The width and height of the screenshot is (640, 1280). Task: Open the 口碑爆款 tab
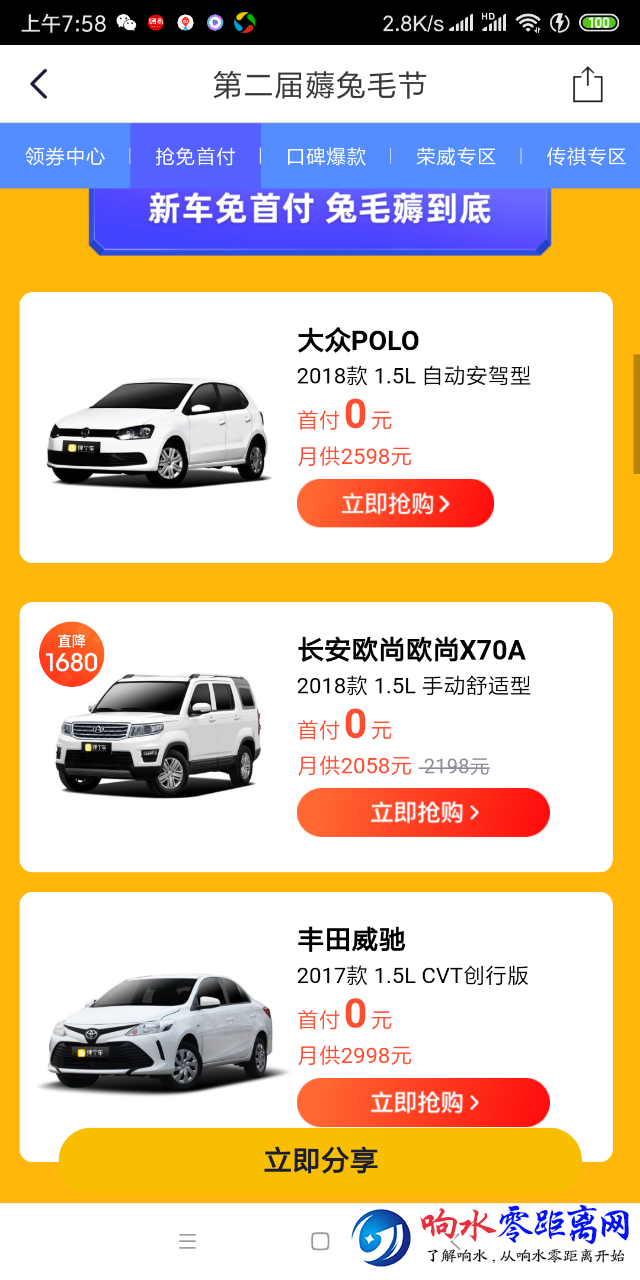coord(326,156)
